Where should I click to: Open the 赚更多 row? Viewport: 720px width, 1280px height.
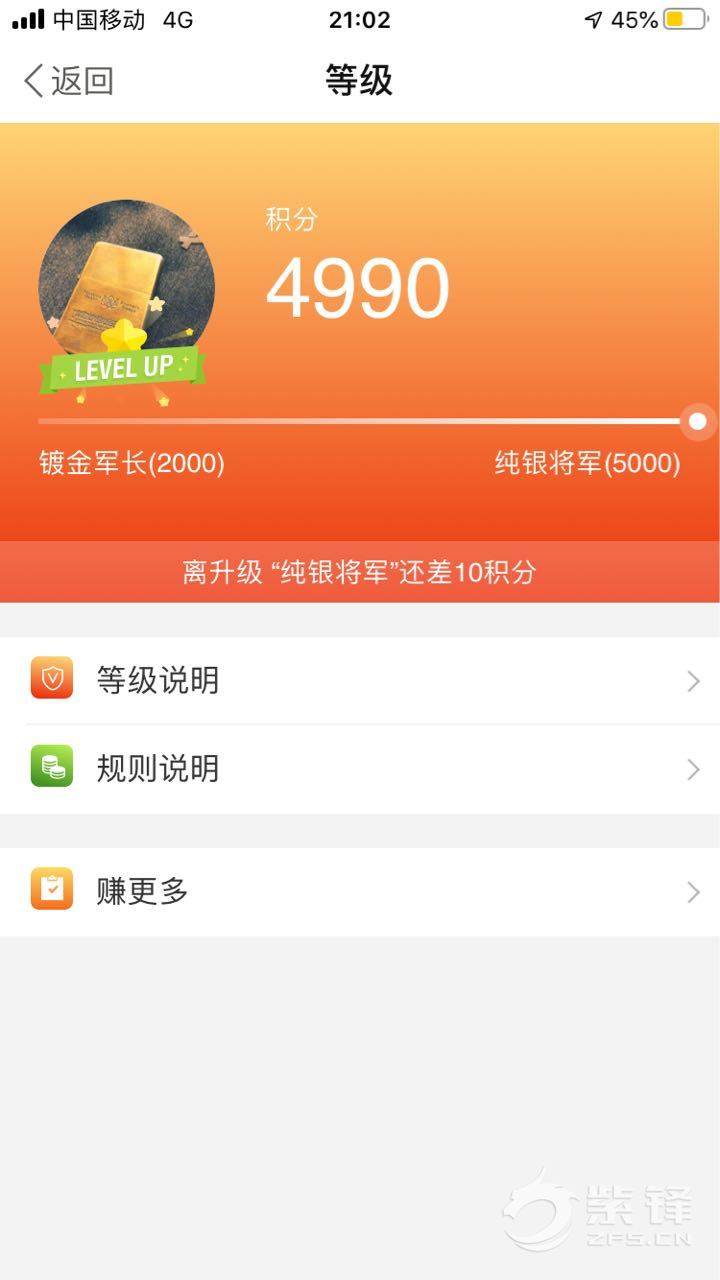click(359, 891)
